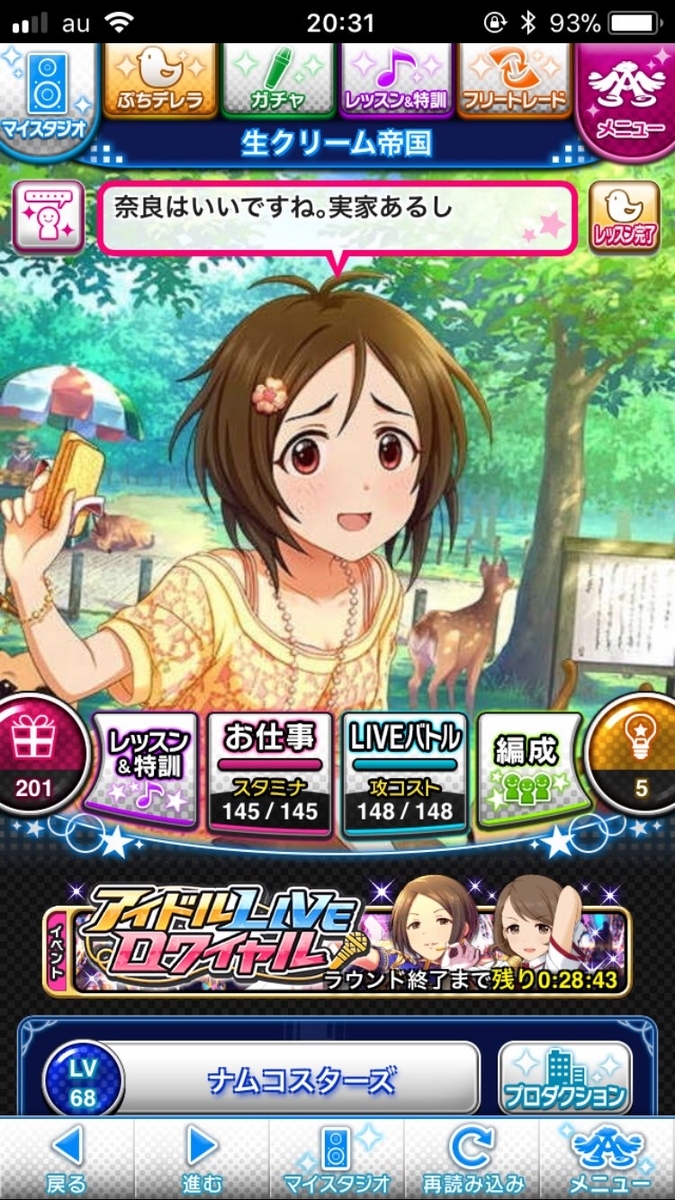Go back with 戻る
The width and height of the screenshot is (675, 1200).
[66, 1160]
